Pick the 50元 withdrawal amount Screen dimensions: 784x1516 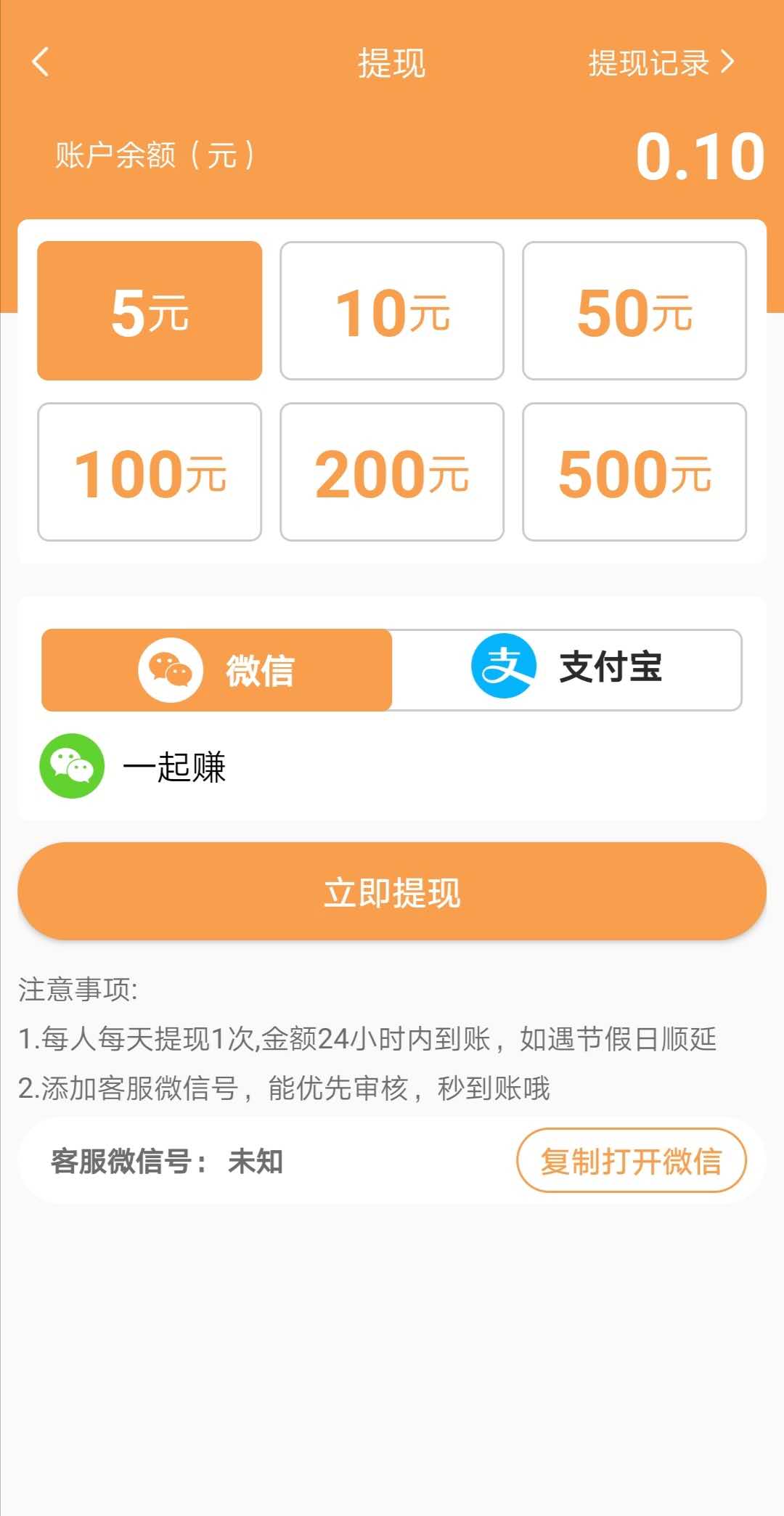[634, 311]
